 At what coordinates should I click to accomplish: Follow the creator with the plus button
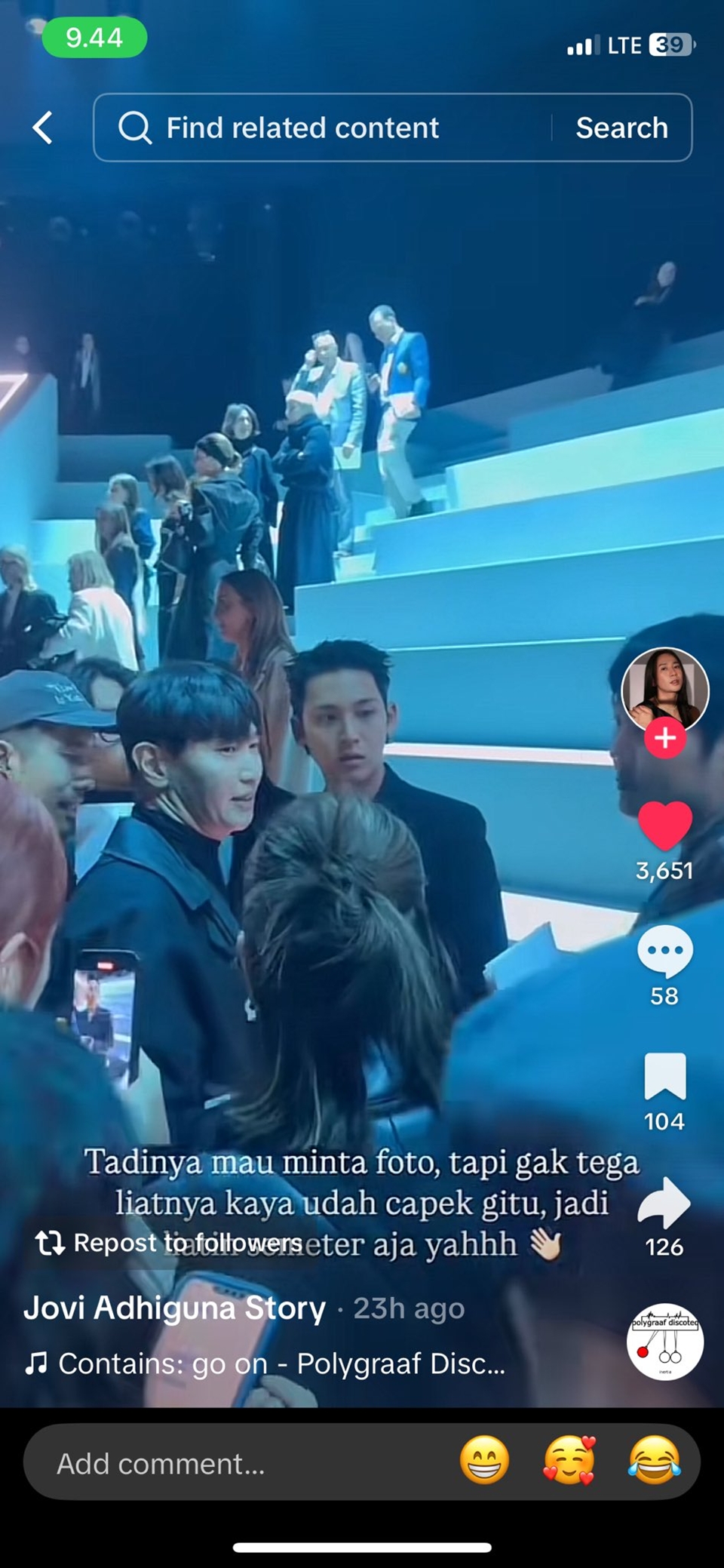664,738
